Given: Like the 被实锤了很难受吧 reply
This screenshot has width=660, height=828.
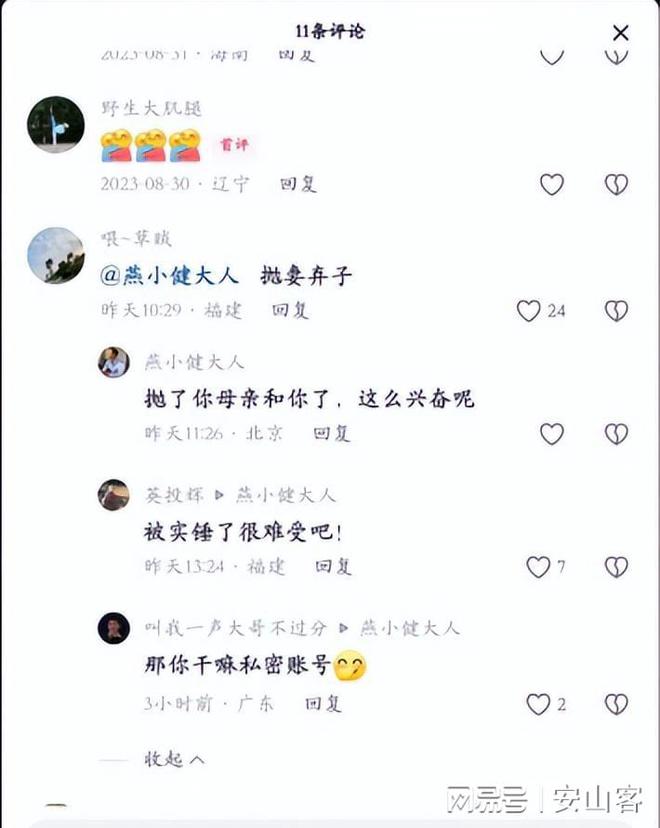Looking at the screenshot, I should coord(539,567).
